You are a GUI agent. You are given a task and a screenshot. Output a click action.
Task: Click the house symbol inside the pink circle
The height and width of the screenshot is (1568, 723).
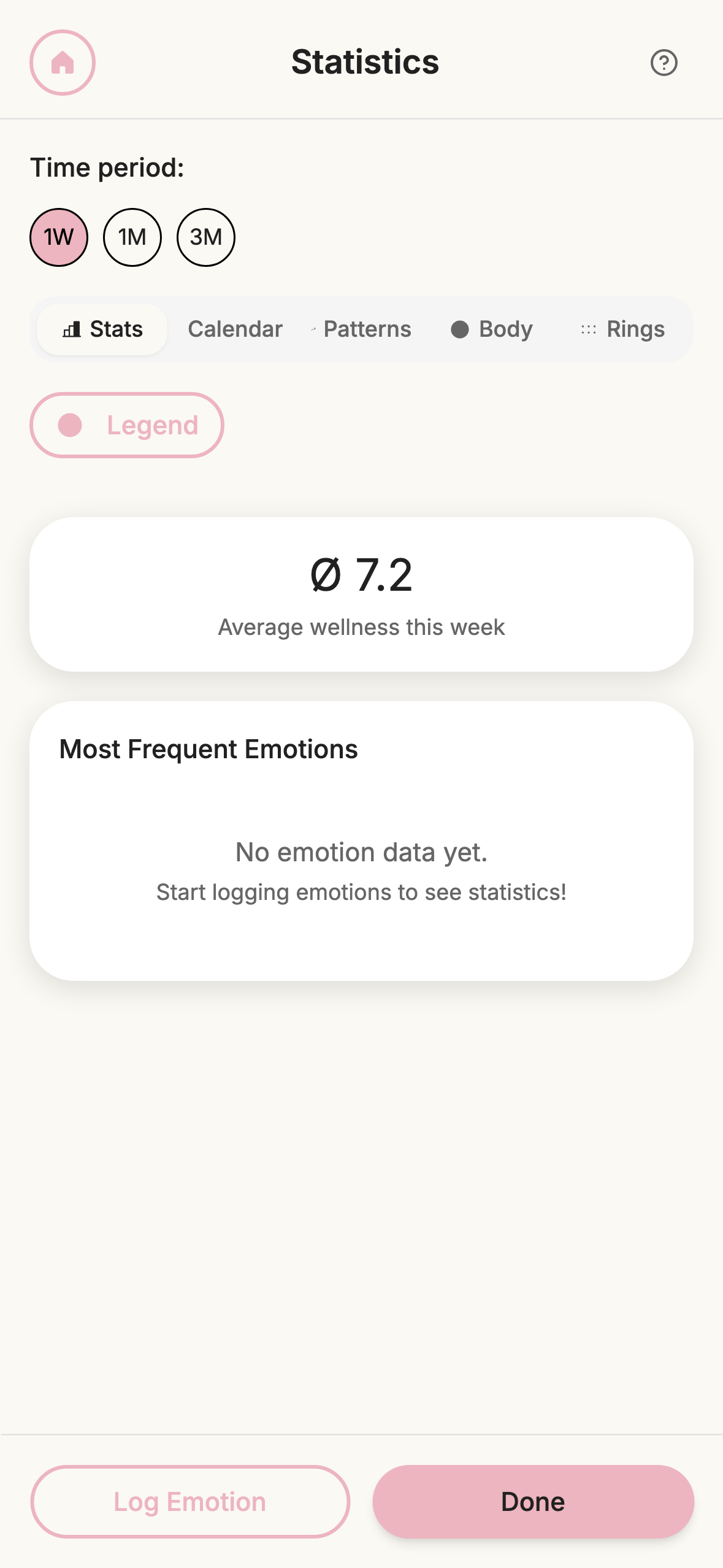(x=62, y=62)
